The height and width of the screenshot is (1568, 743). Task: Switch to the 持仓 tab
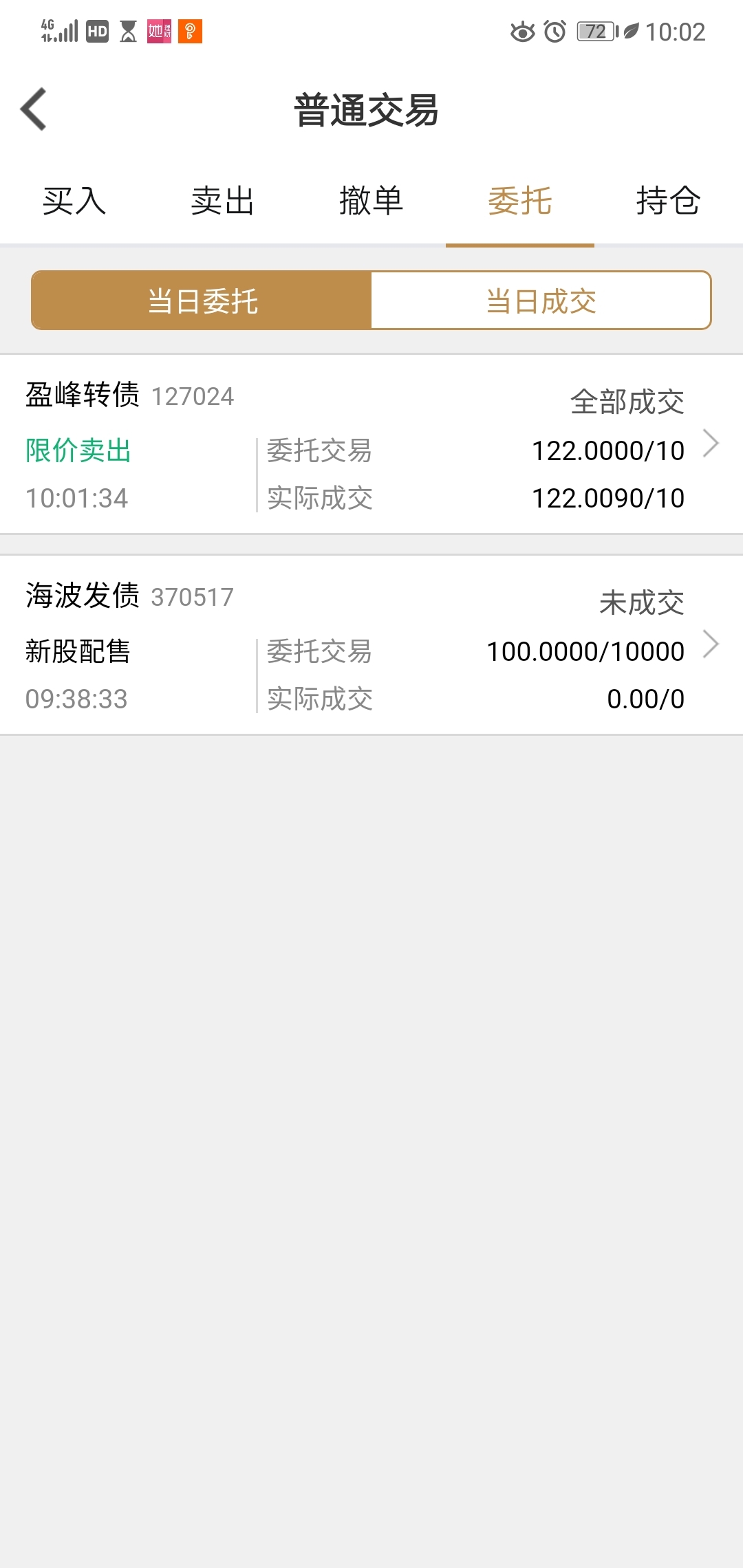tap(669, 201)
